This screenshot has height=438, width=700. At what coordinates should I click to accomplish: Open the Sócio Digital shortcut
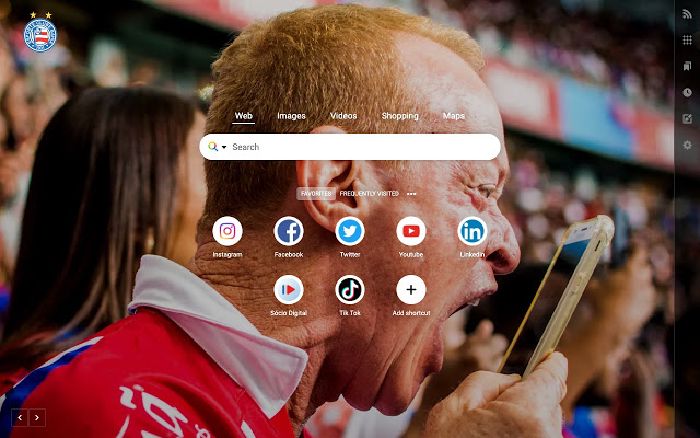click(289, 290)
